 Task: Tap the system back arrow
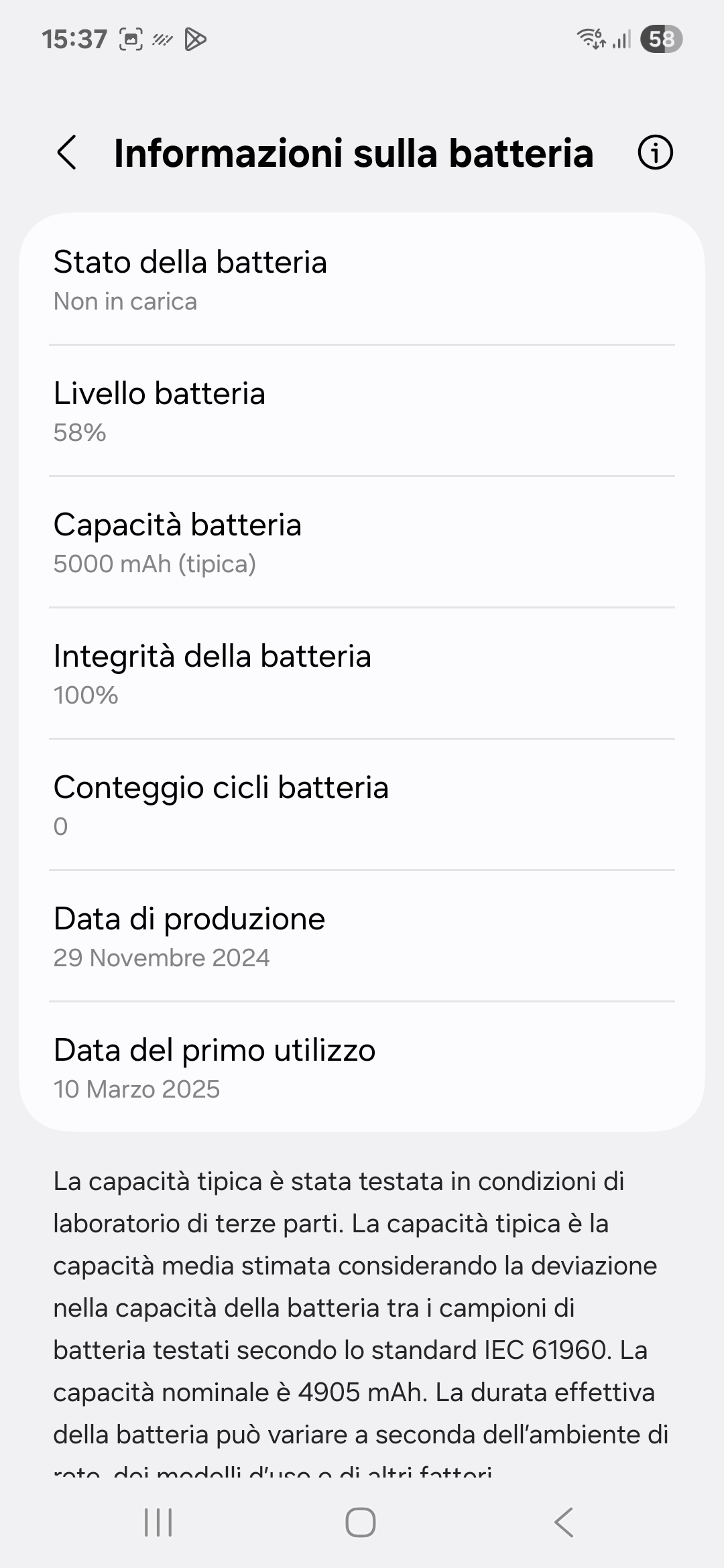(x=564, y=1522)
